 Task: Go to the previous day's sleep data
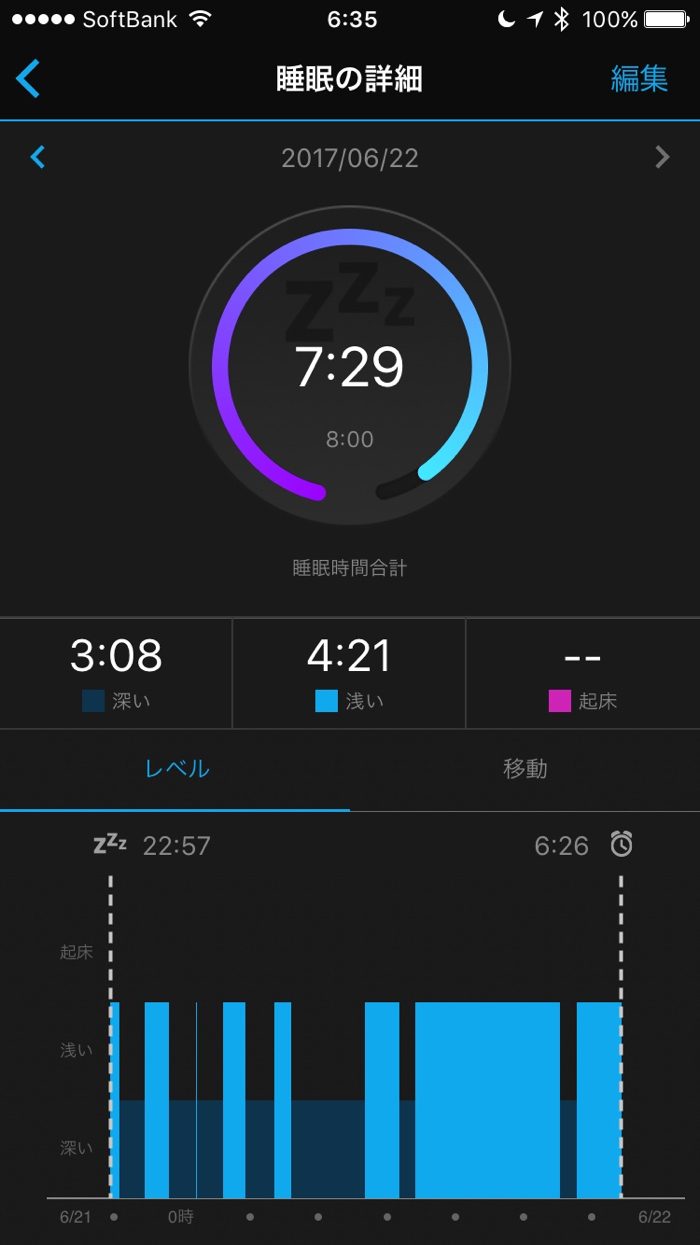(x=38, y=157)
